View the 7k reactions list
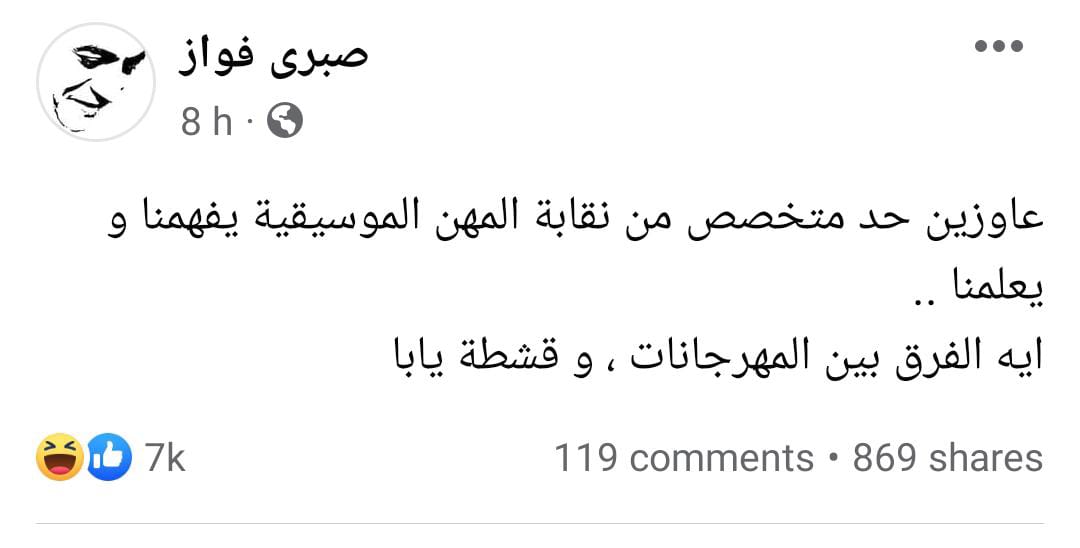 (112, 458)
